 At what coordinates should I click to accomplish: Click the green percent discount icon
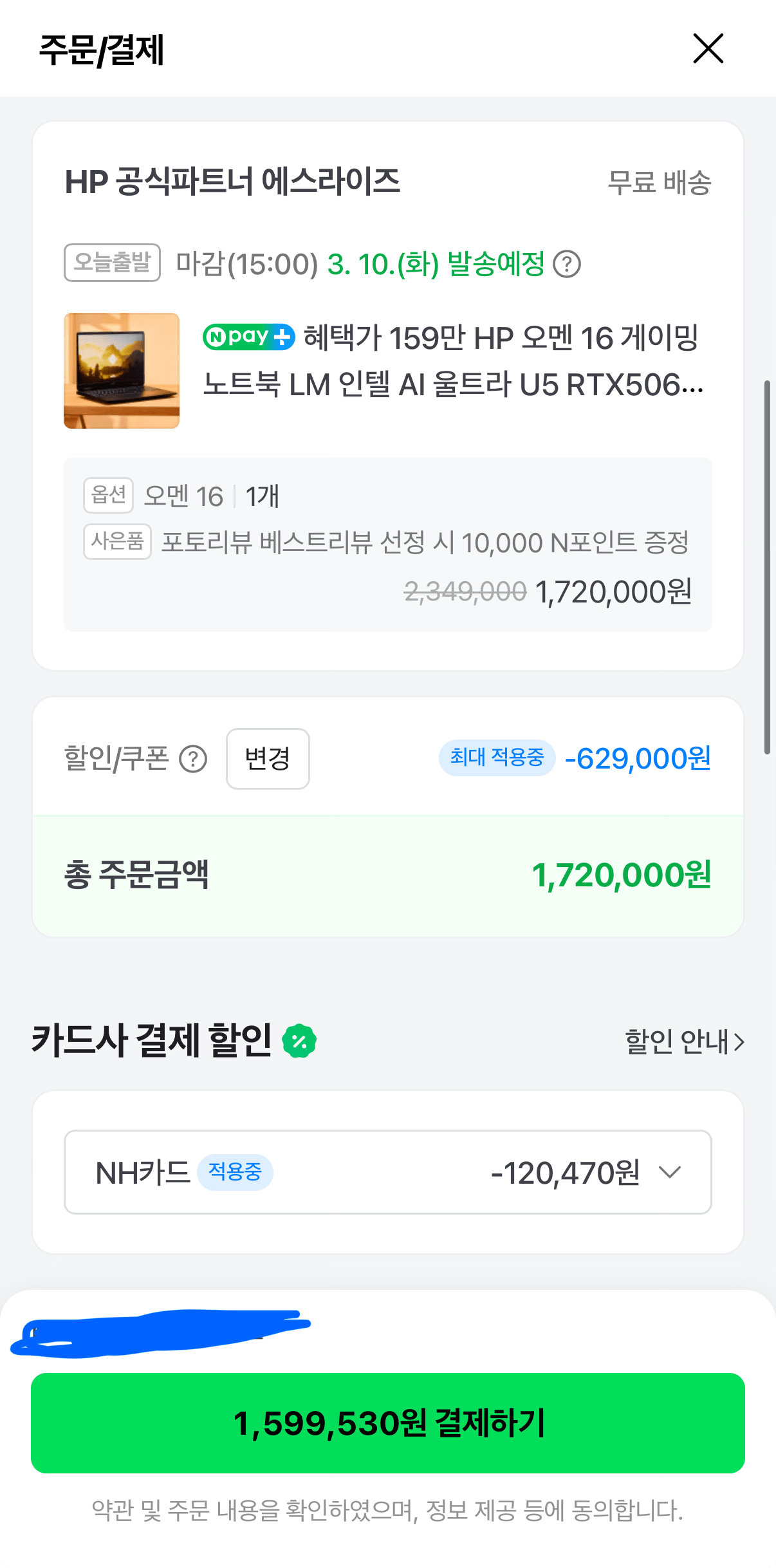click(300, 1041)
